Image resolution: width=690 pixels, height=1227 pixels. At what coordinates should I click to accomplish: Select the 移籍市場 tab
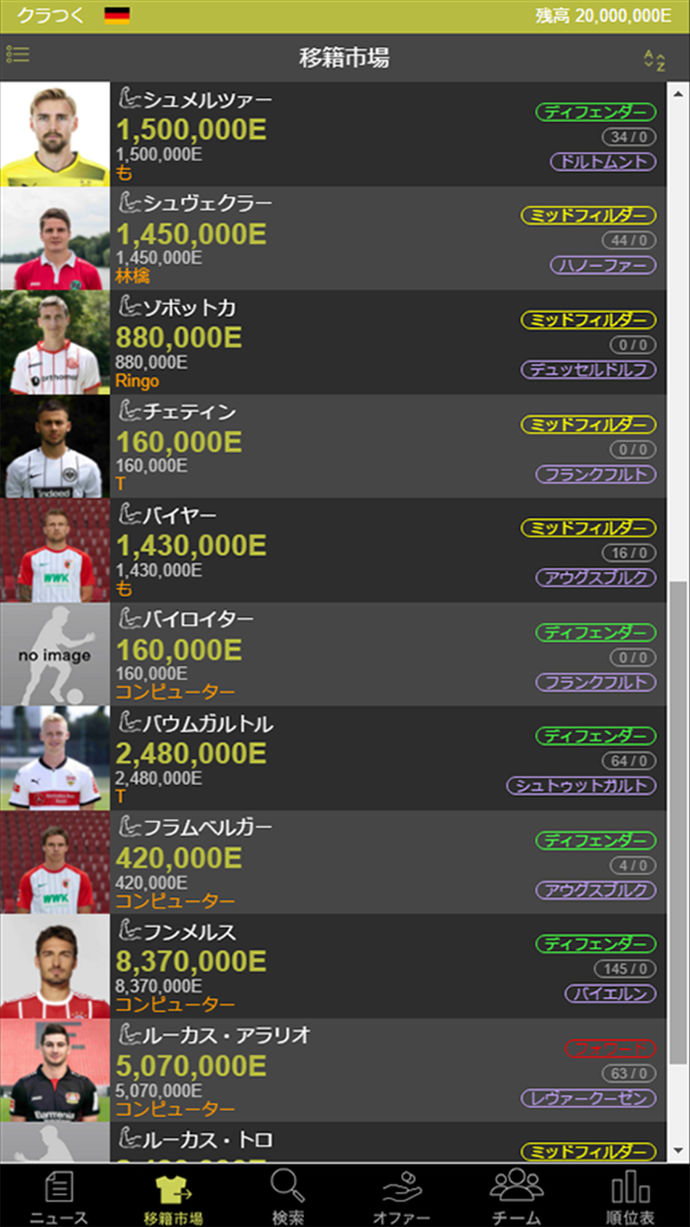pos(173,1197)
